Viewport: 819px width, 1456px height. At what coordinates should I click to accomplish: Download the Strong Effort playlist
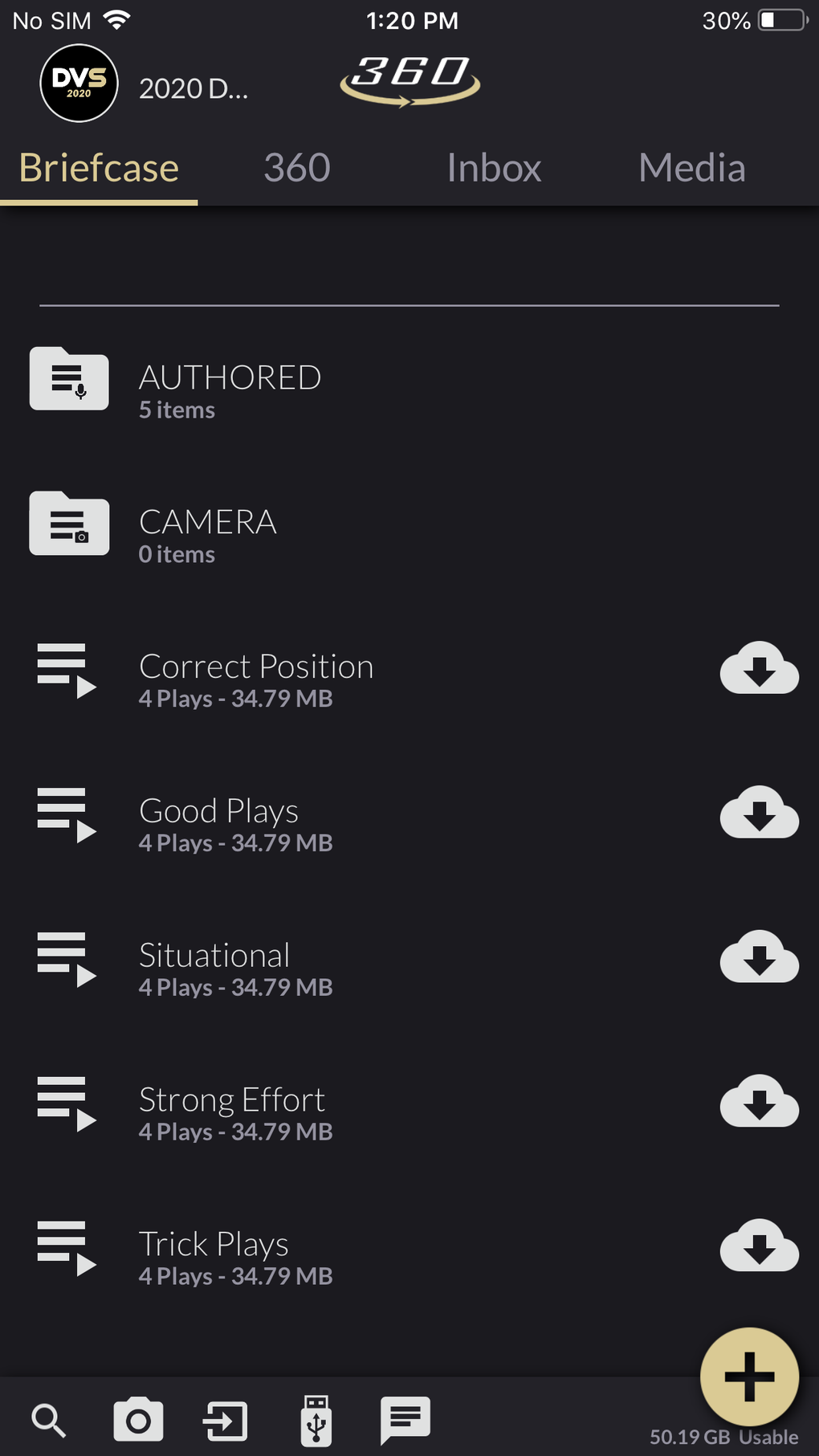759,1102
